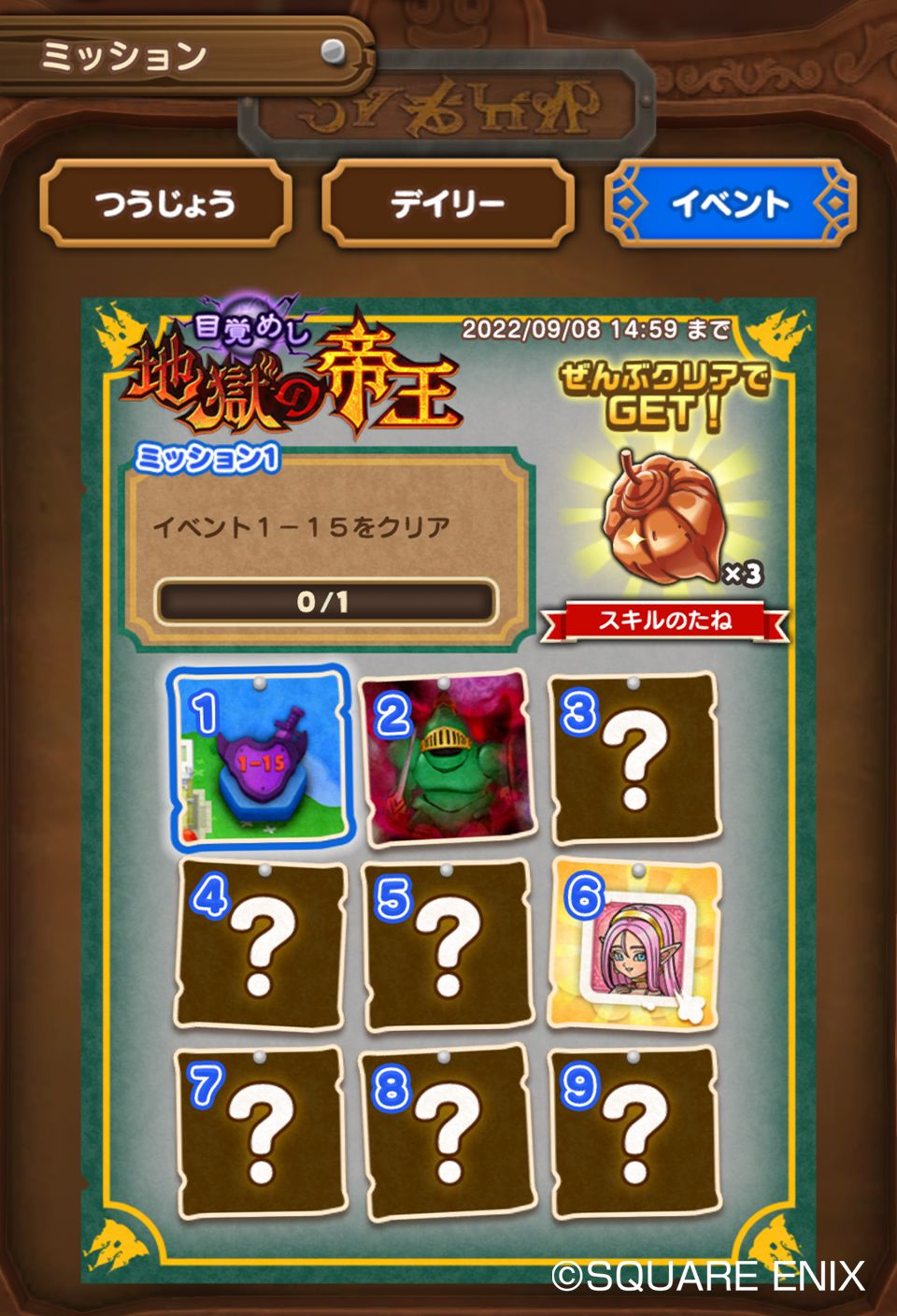Tap hidden mission tile 8
Image resolution: width=897 pixels, height=1316 pixels.
tap(447, 1131)
